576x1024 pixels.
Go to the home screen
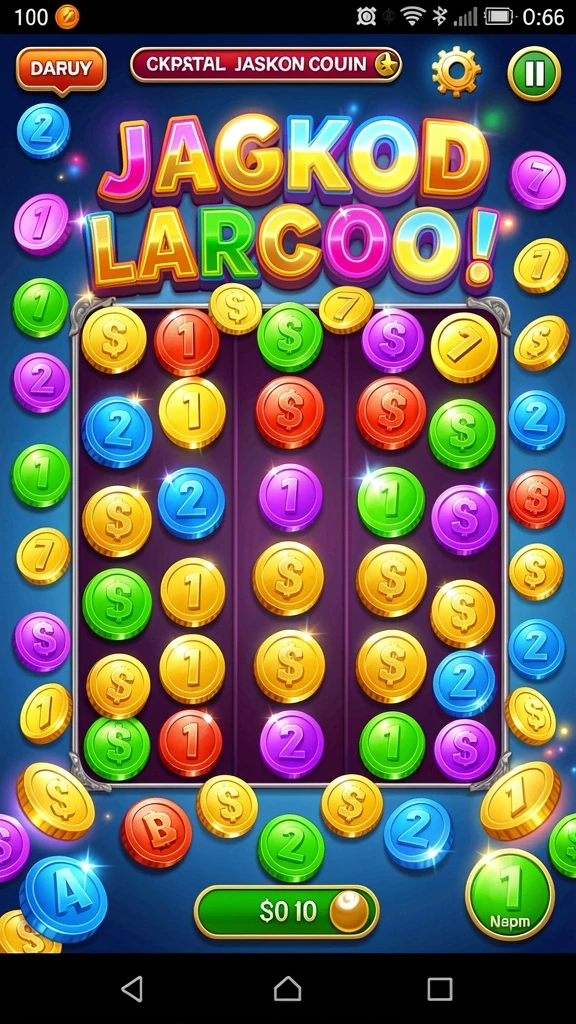(x=287, y=989)
